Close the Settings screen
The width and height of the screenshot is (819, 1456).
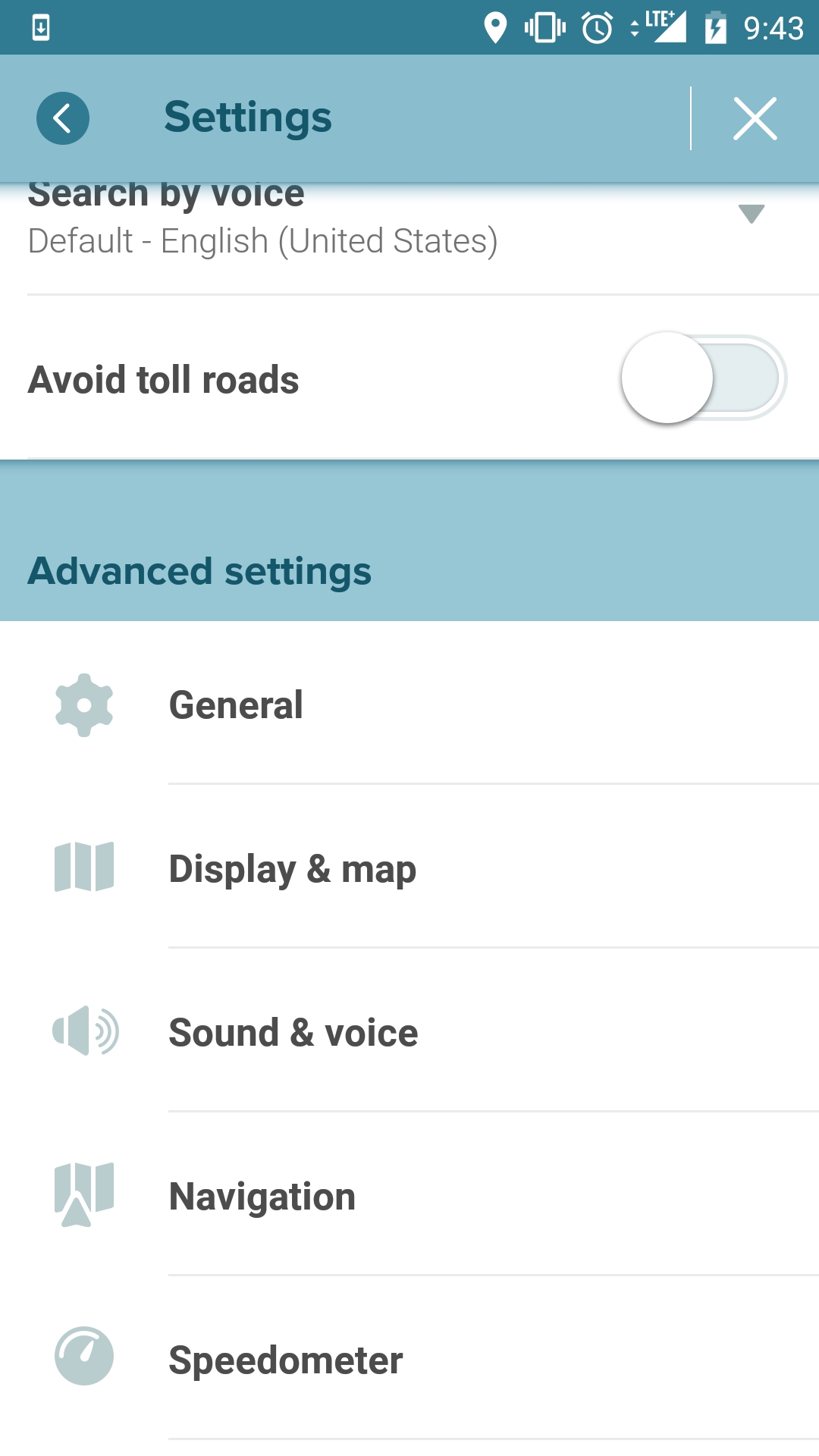coord(755,118)
